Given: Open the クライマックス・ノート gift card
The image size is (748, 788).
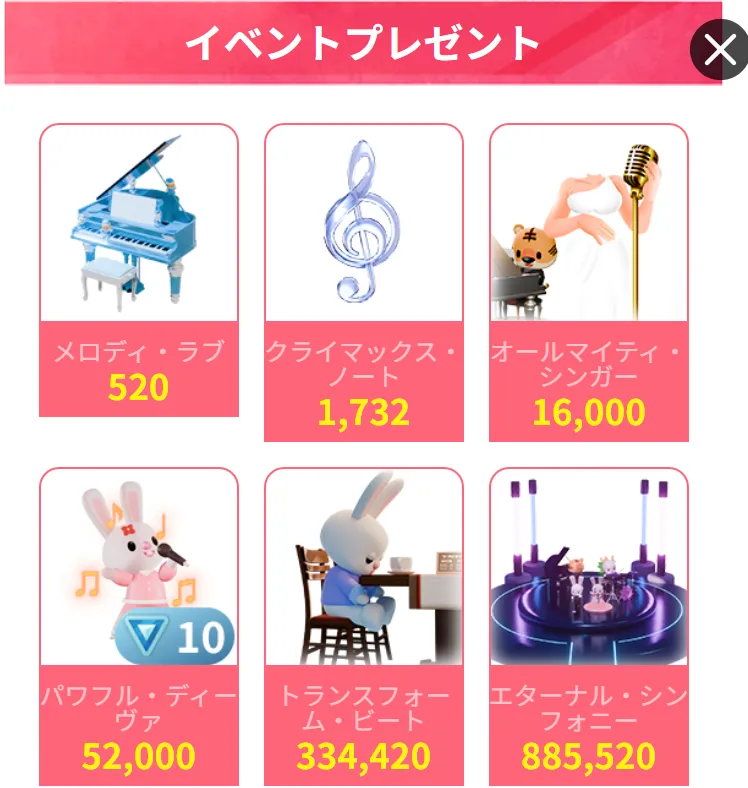Looking at the screenshot, I should point(364,280).
